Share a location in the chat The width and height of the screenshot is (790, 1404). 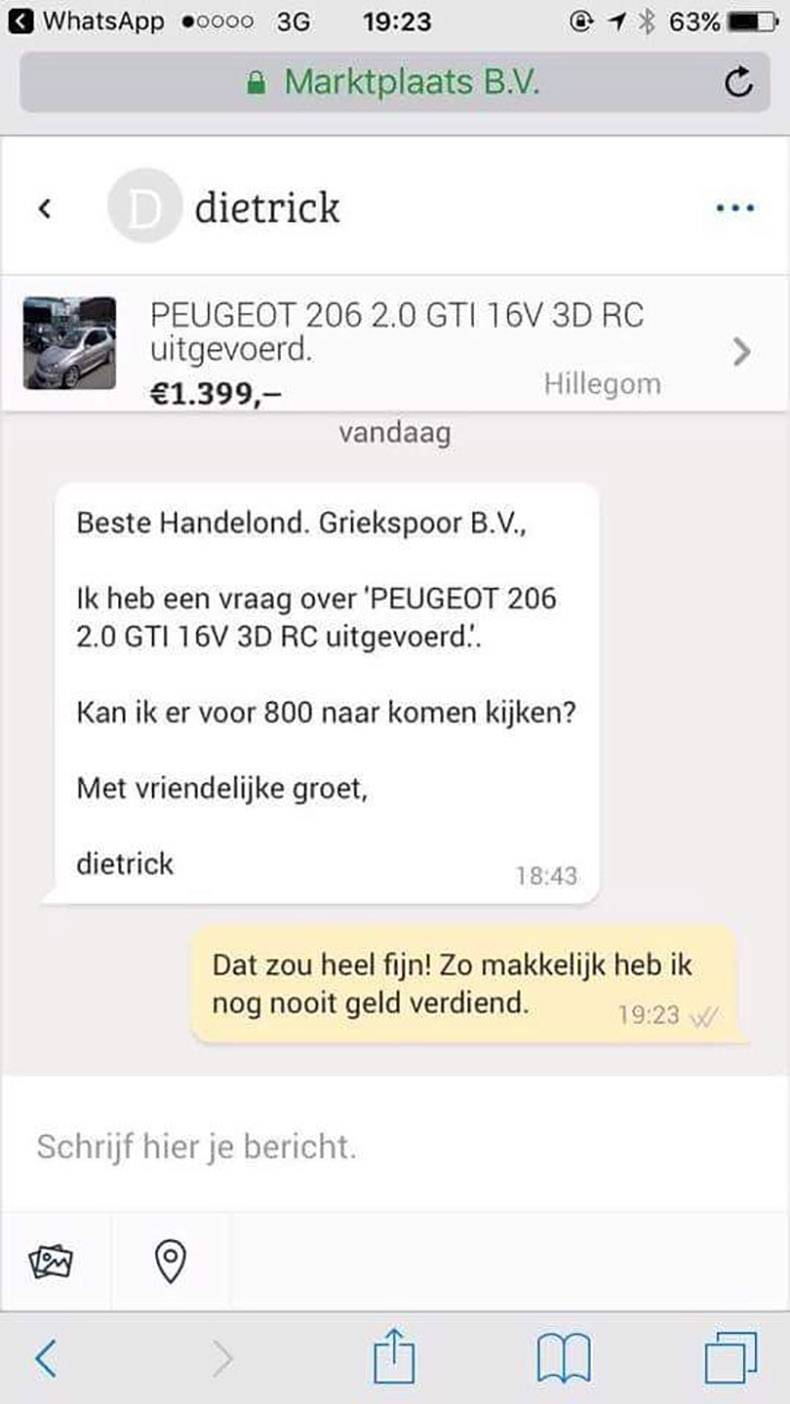[x=171, y=1261]
